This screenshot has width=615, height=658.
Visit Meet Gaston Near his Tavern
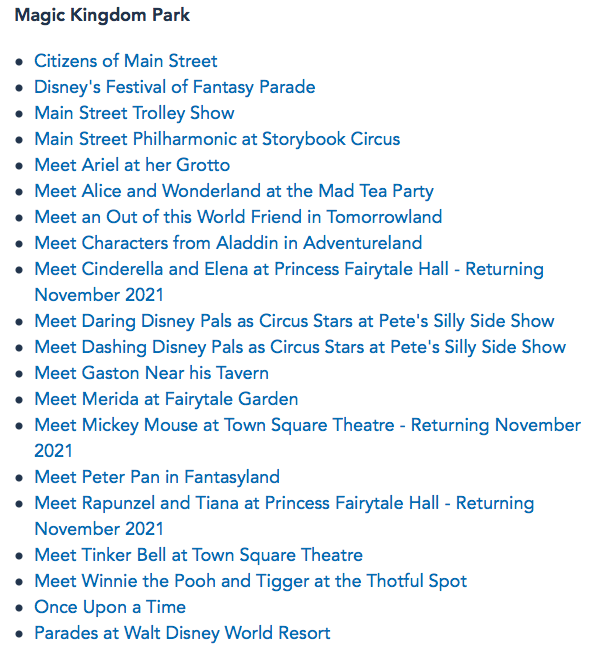[x=151, y=373]
